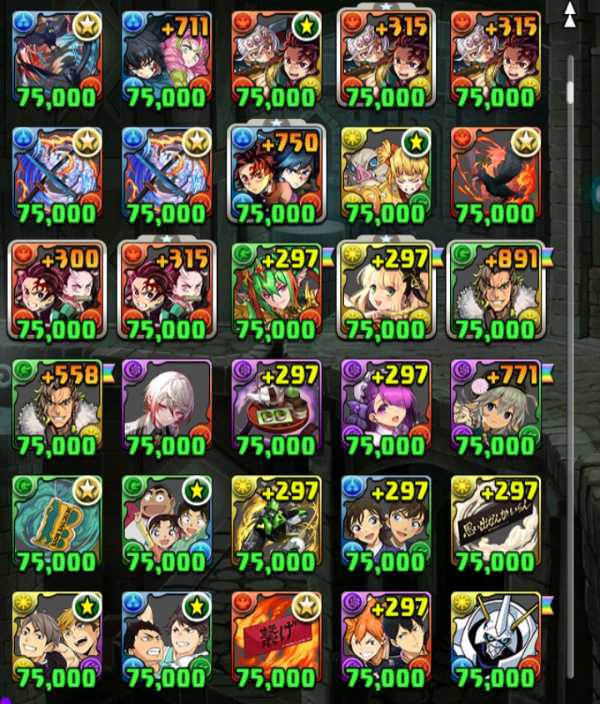Choose the red flaming banner card

point(276,640)
